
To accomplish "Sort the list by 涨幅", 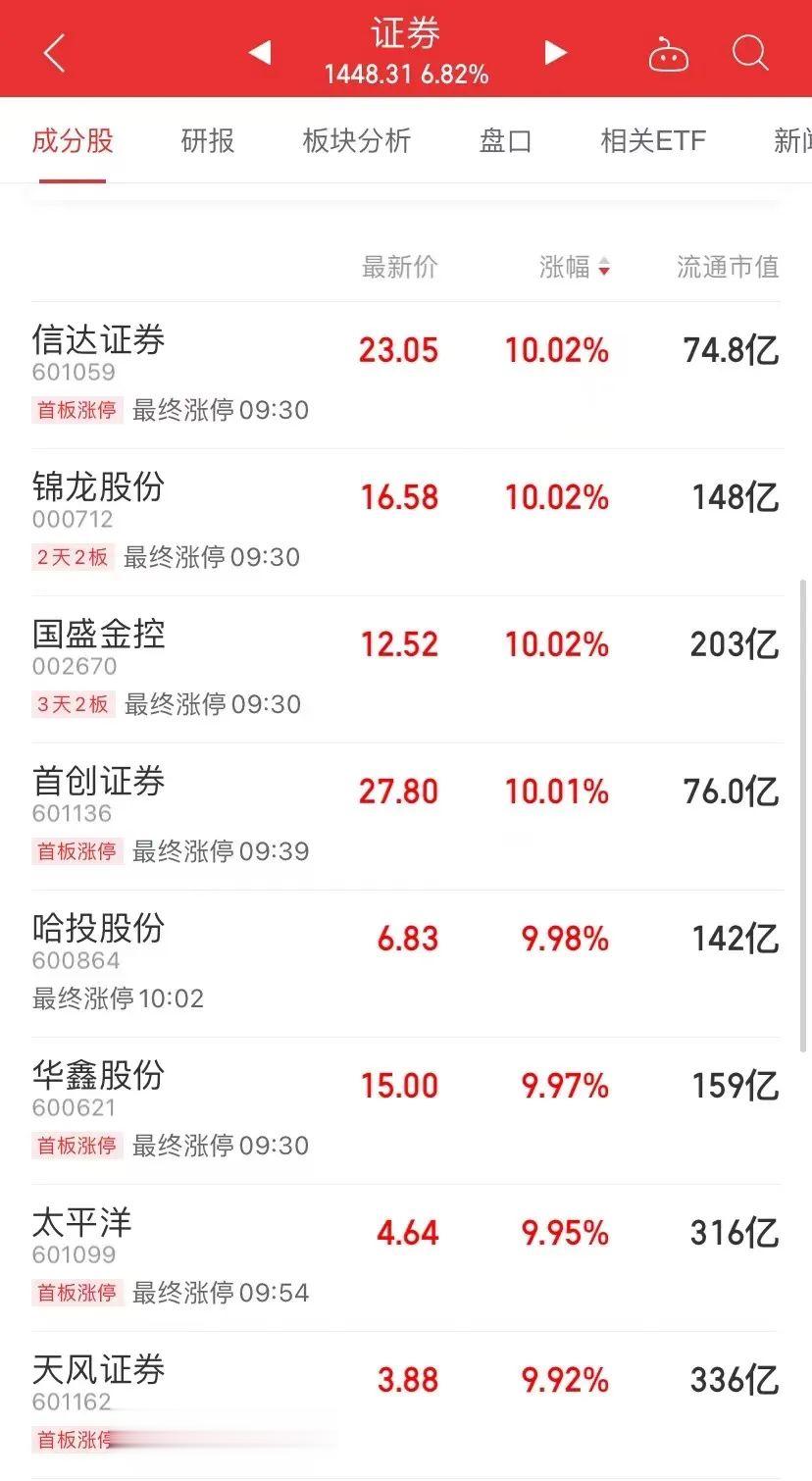I will 575,267.
